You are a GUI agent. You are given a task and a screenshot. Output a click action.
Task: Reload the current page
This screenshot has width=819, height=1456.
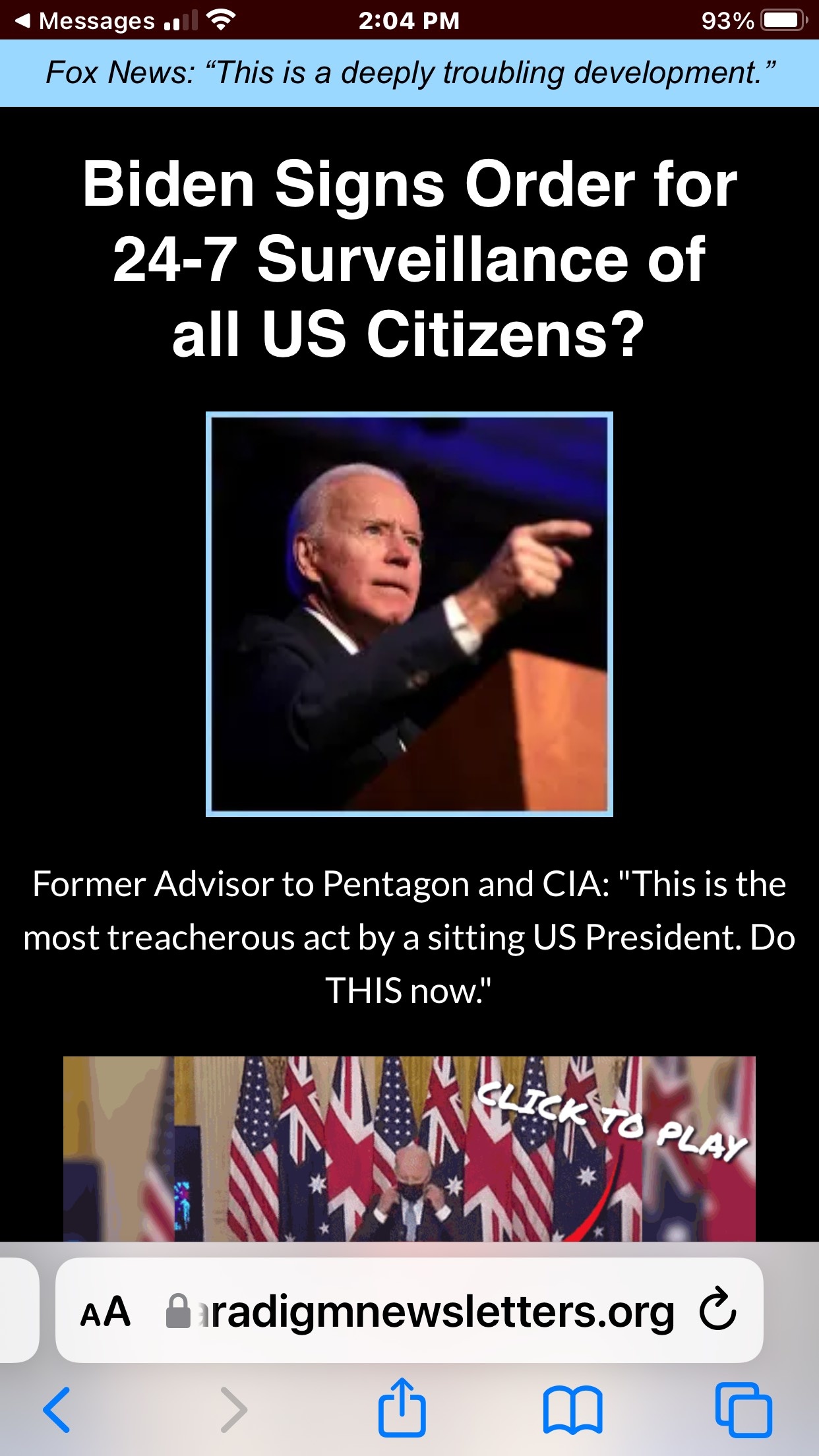coord(717,1309)
